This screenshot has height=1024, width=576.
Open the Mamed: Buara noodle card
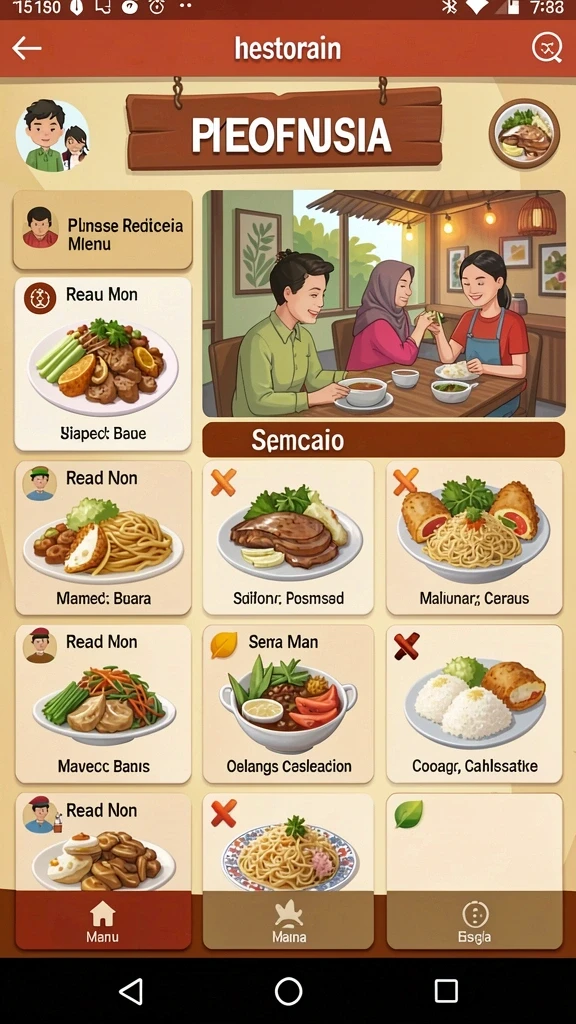(x=103, y=537)
